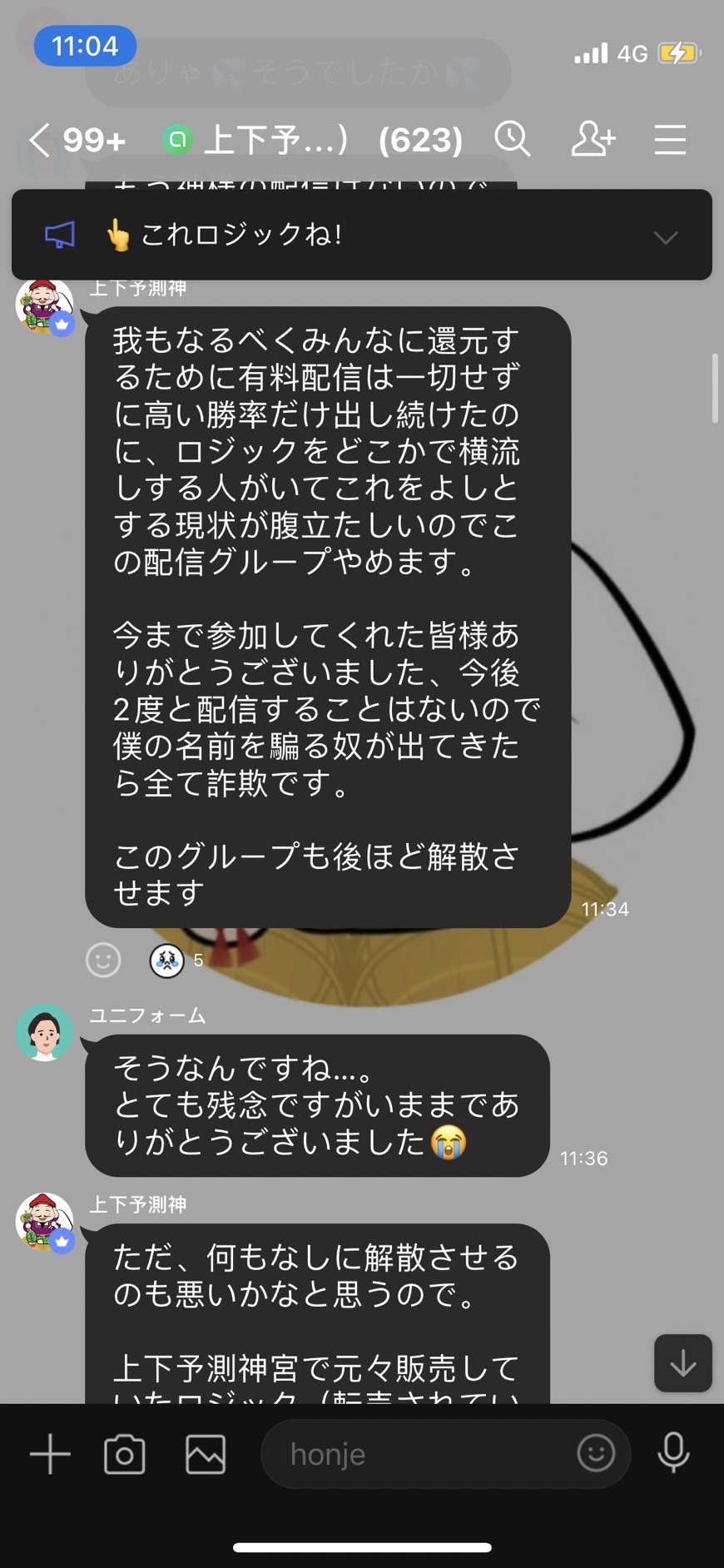Open the sticker and emoji picker
Viewport: 724px width, 1568px height.
pyautogui.click(x=596, y=1454)
